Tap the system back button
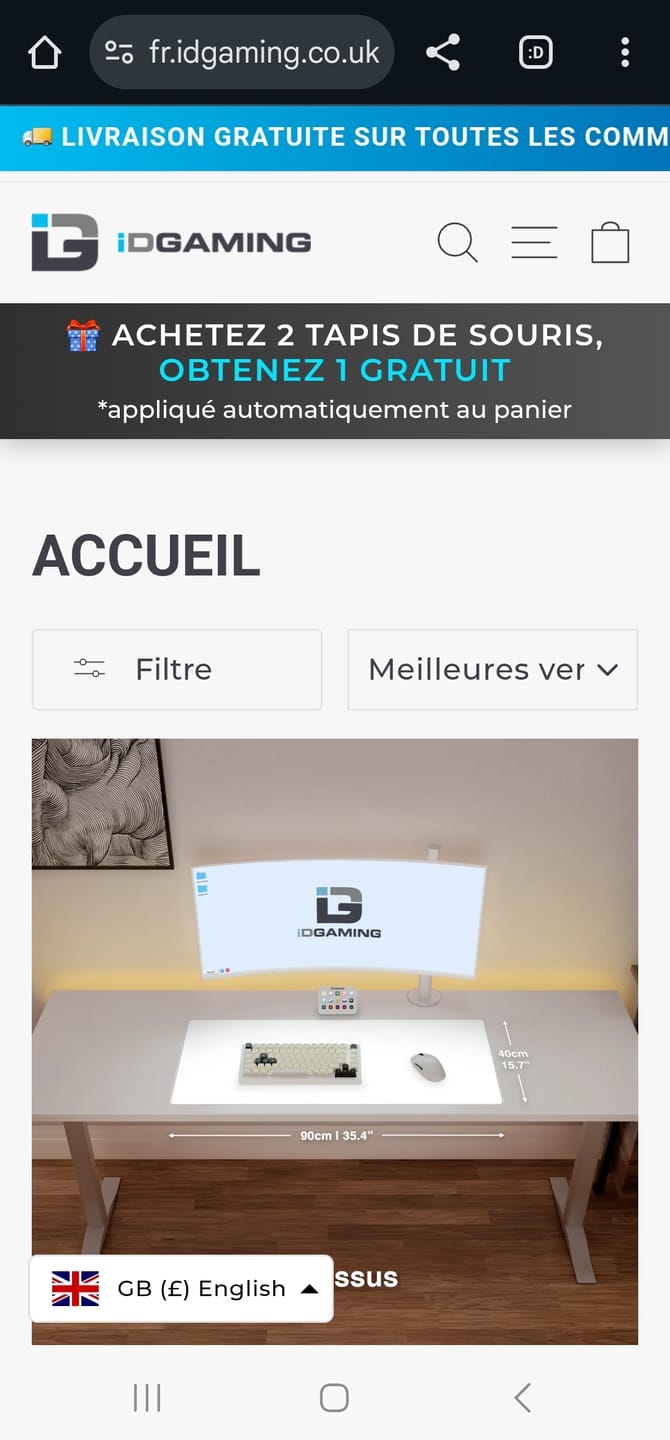This screenshot has width=670, height=1440. point(522,1397)
